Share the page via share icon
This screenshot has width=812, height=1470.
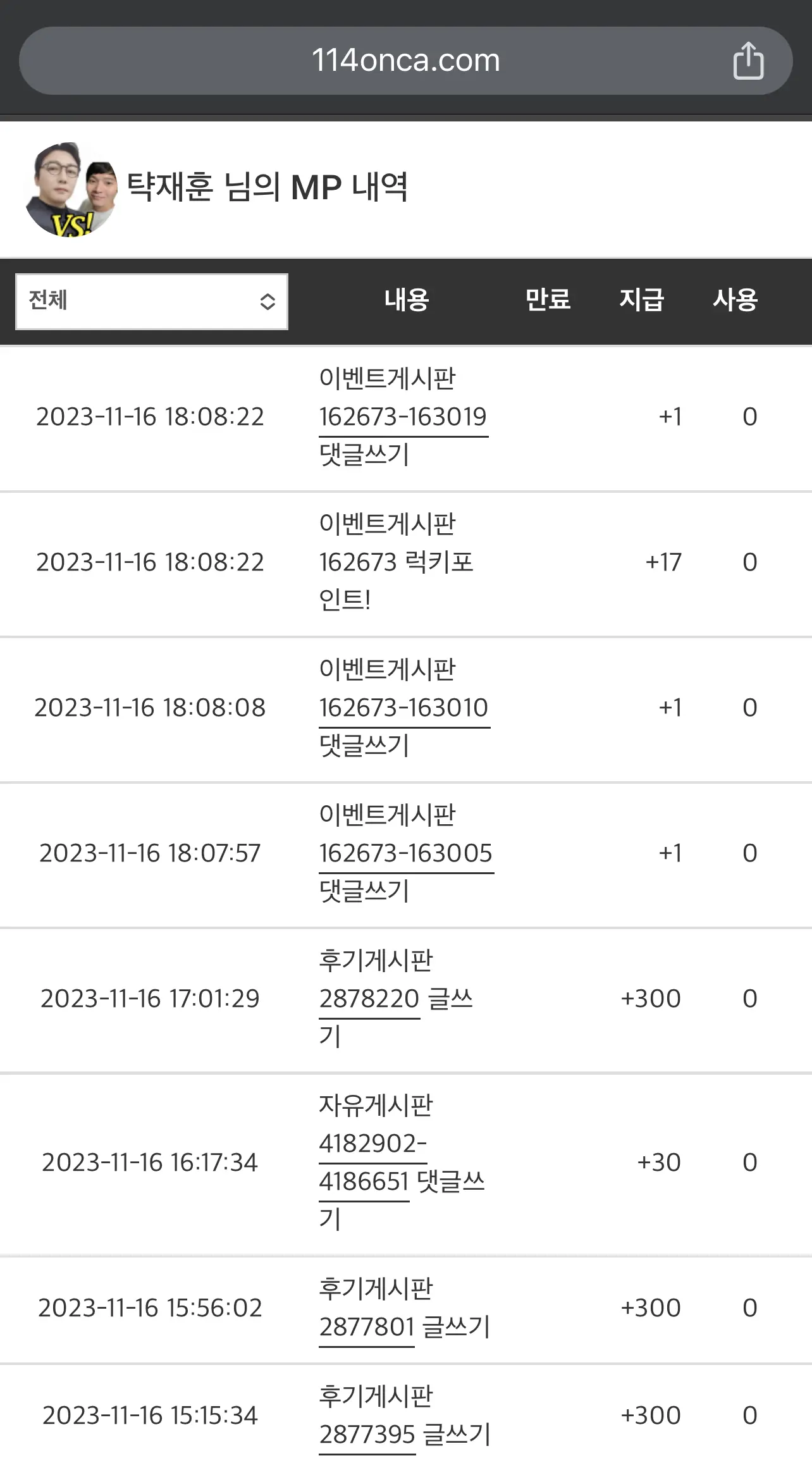click(748, 61)
